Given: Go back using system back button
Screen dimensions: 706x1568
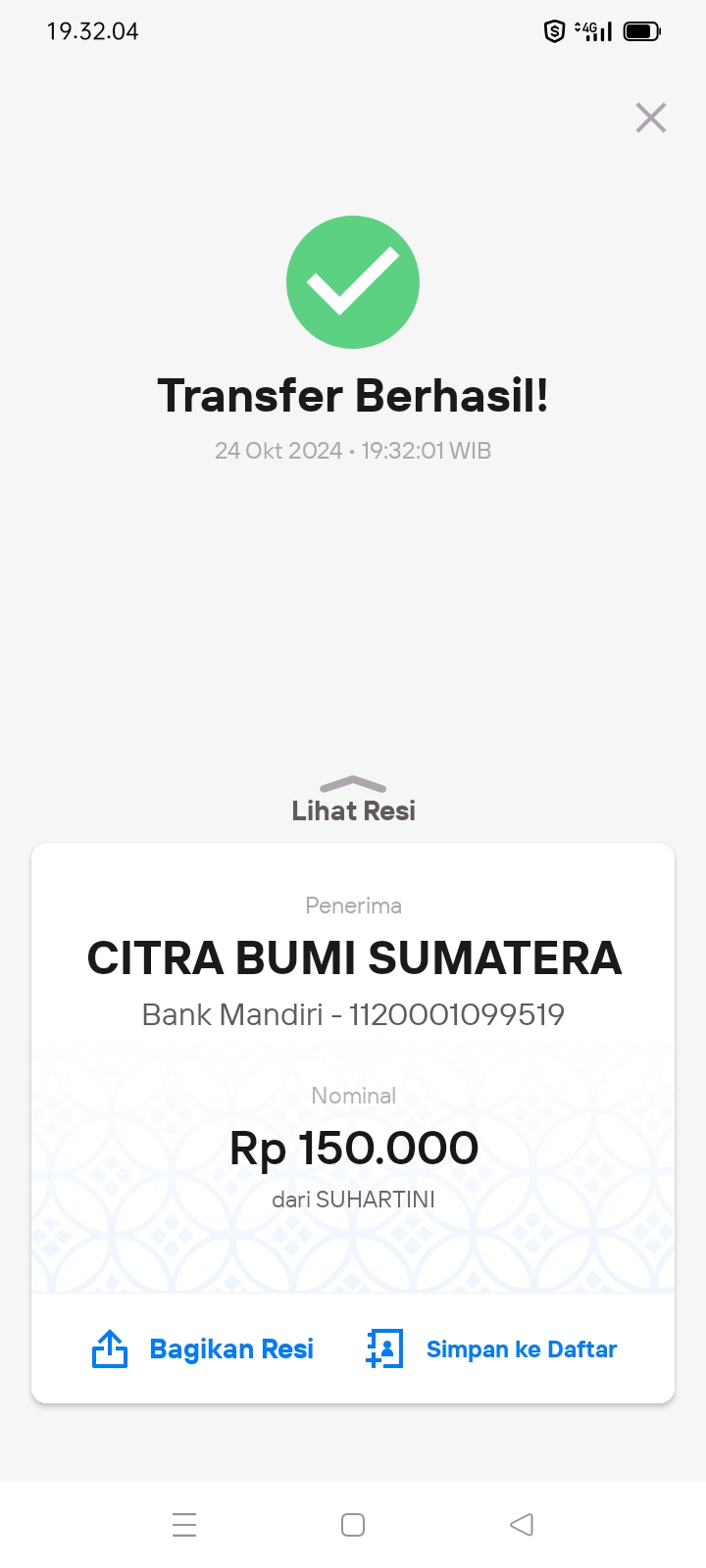Looking at the screenshot, I should click(522, 1525).
